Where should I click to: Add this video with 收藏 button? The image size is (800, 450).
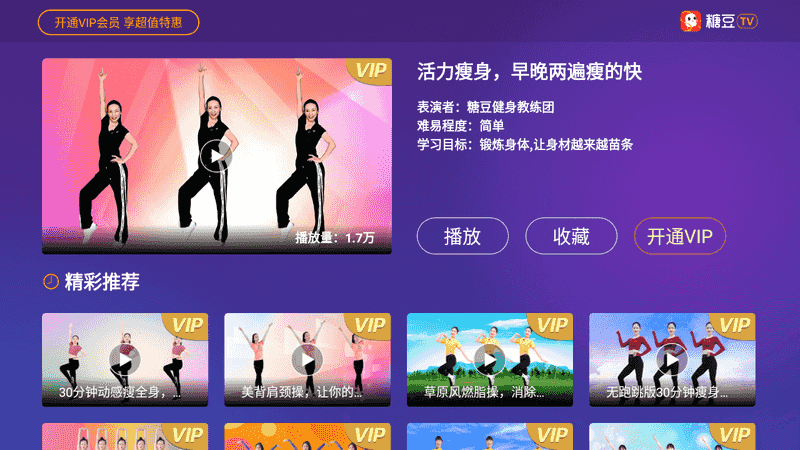coord(571,236)
